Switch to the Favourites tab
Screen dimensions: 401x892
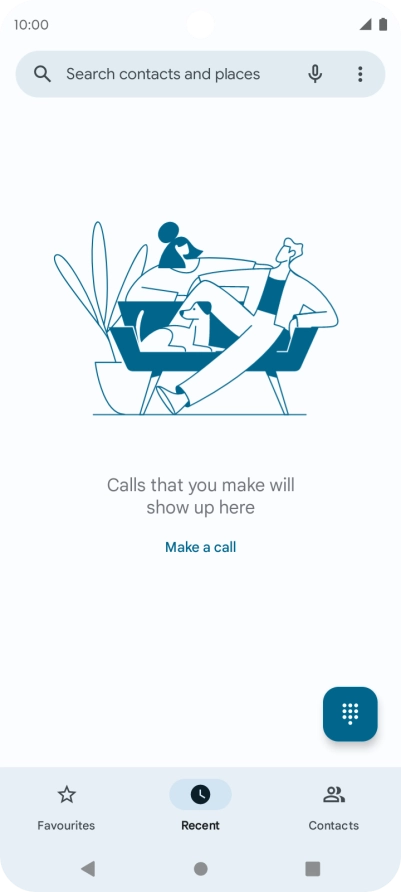coord(67,808)
